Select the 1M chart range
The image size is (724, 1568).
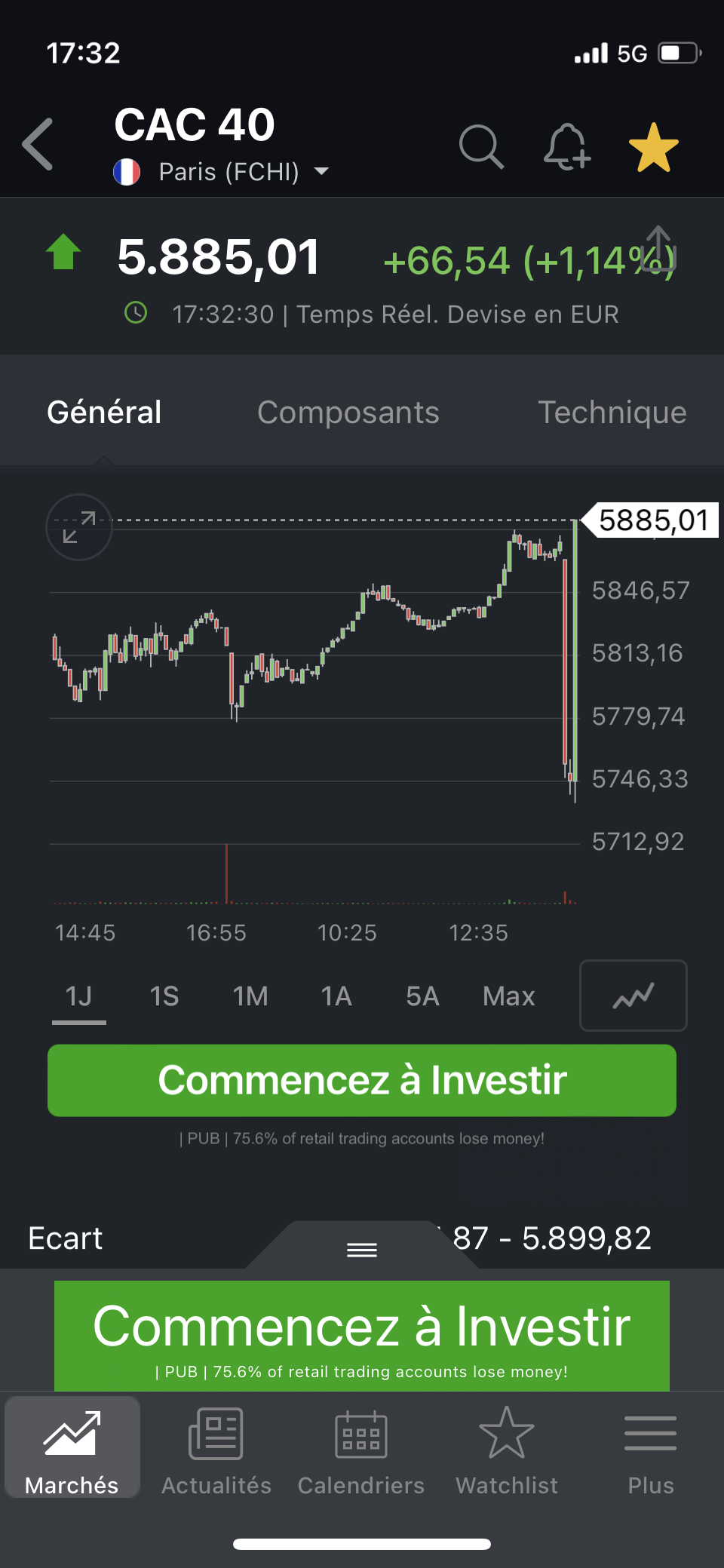tap(250, 996)
